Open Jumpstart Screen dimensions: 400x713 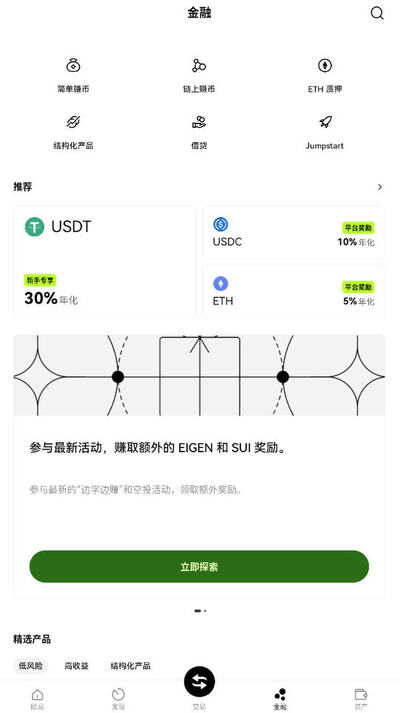coord(325,132)
